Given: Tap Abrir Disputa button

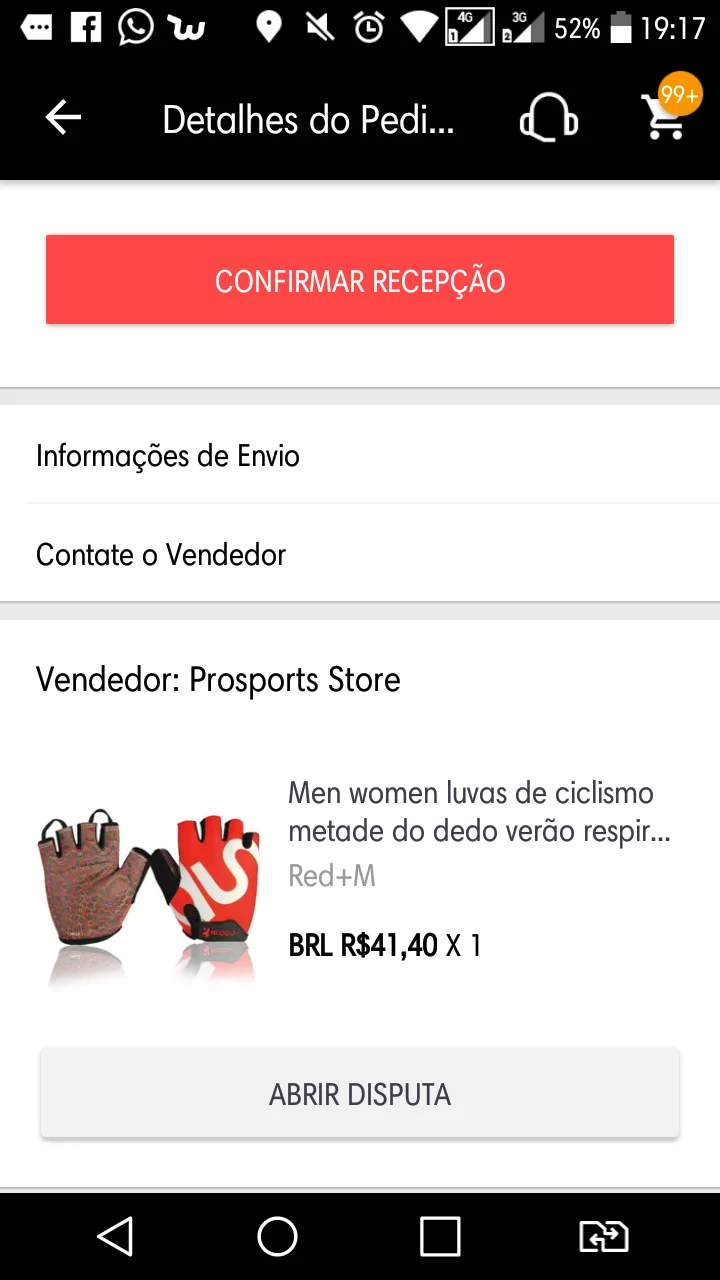Looking at the screenshot, I should [360, 1093].
